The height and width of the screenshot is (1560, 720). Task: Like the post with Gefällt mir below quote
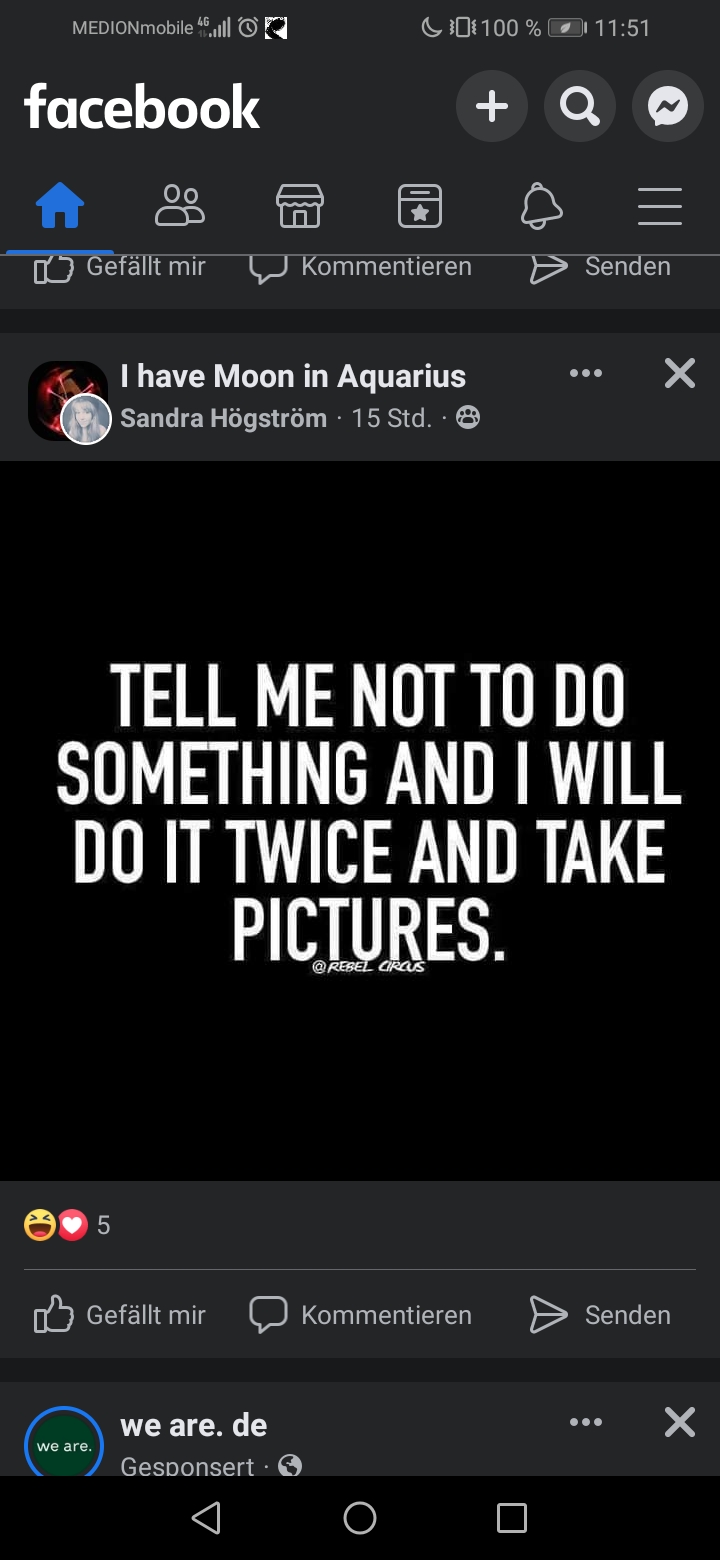click(120, 1315)
